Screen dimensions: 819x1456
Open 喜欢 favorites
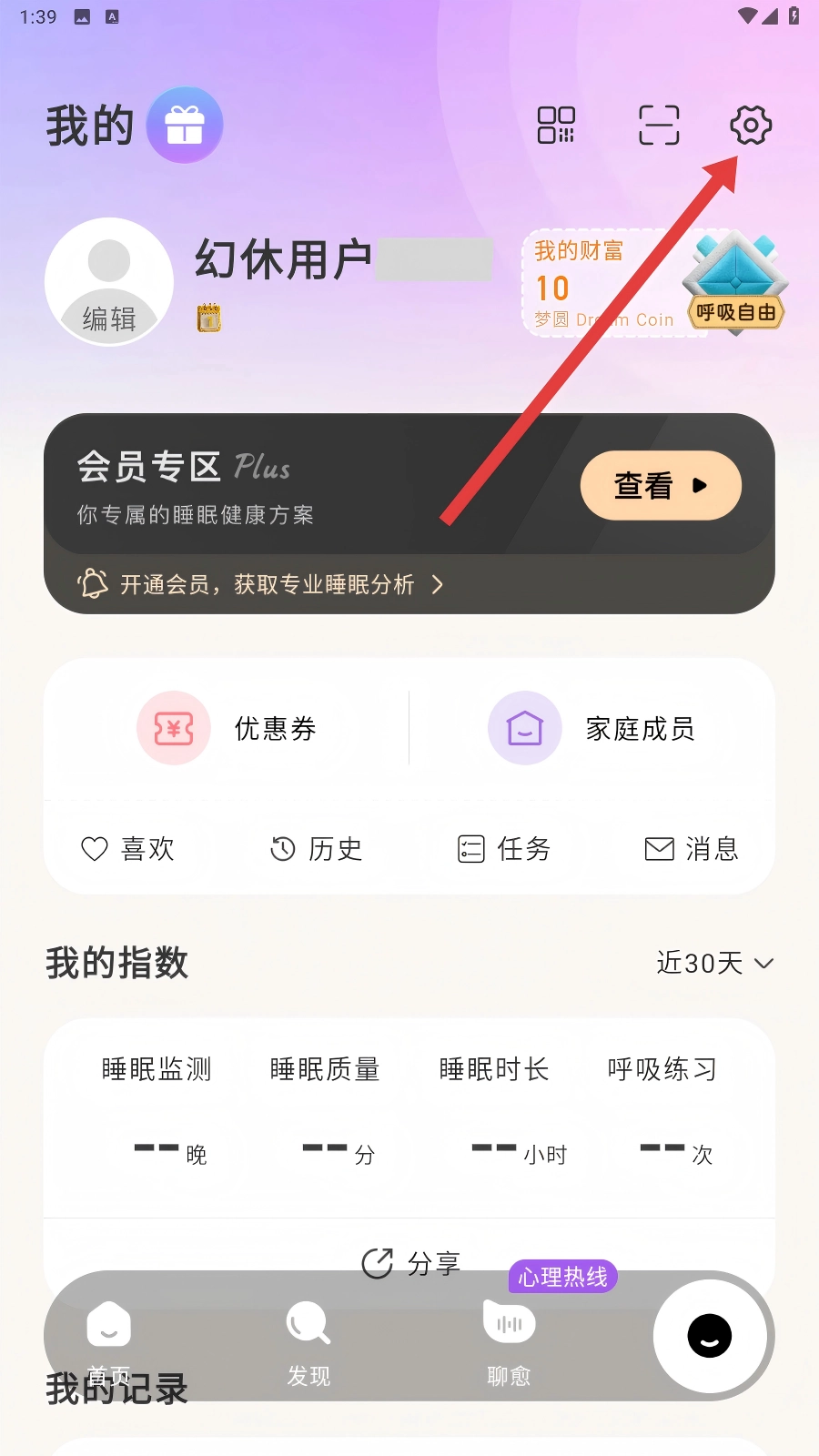[128, 849]
